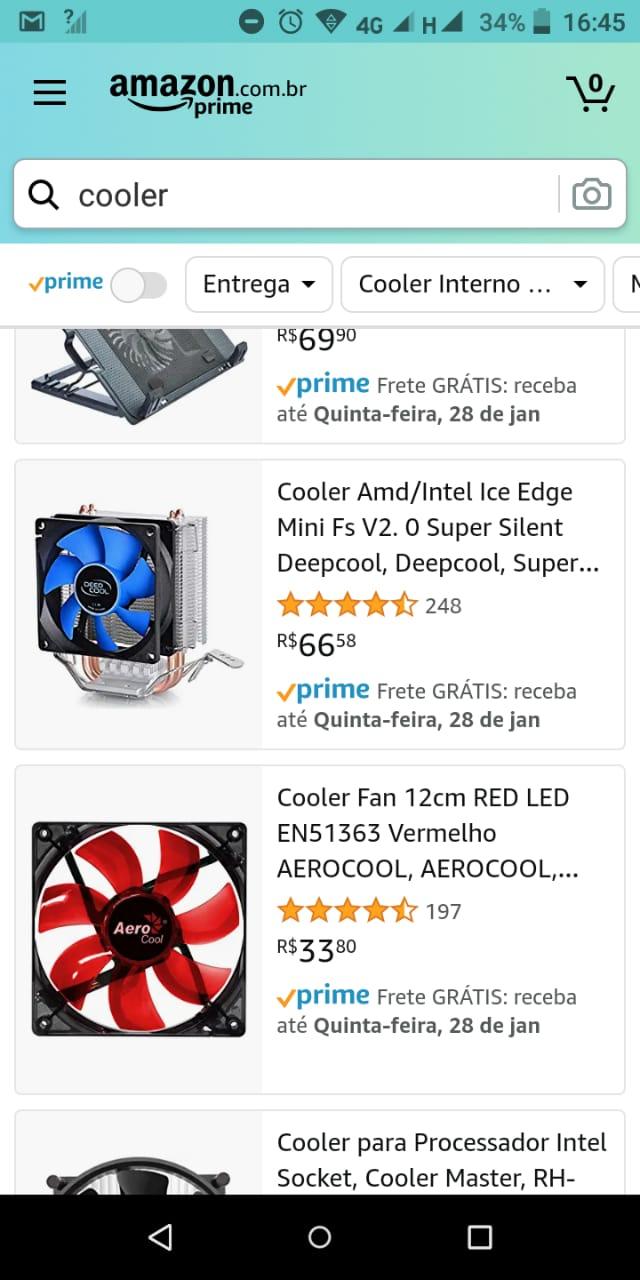View Aerocool RED LED fan product

320,930
